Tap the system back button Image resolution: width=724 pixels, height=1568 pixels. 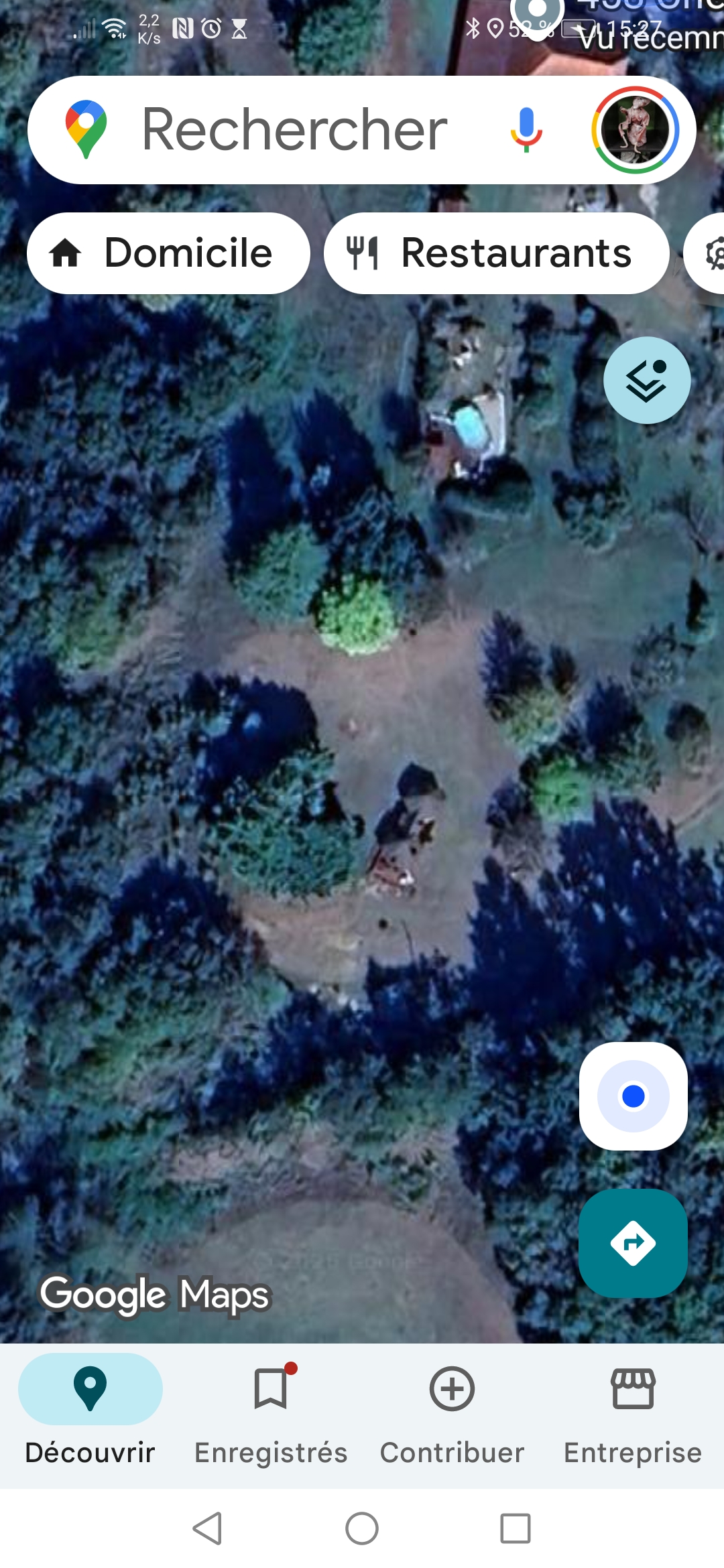(208, 1528)
